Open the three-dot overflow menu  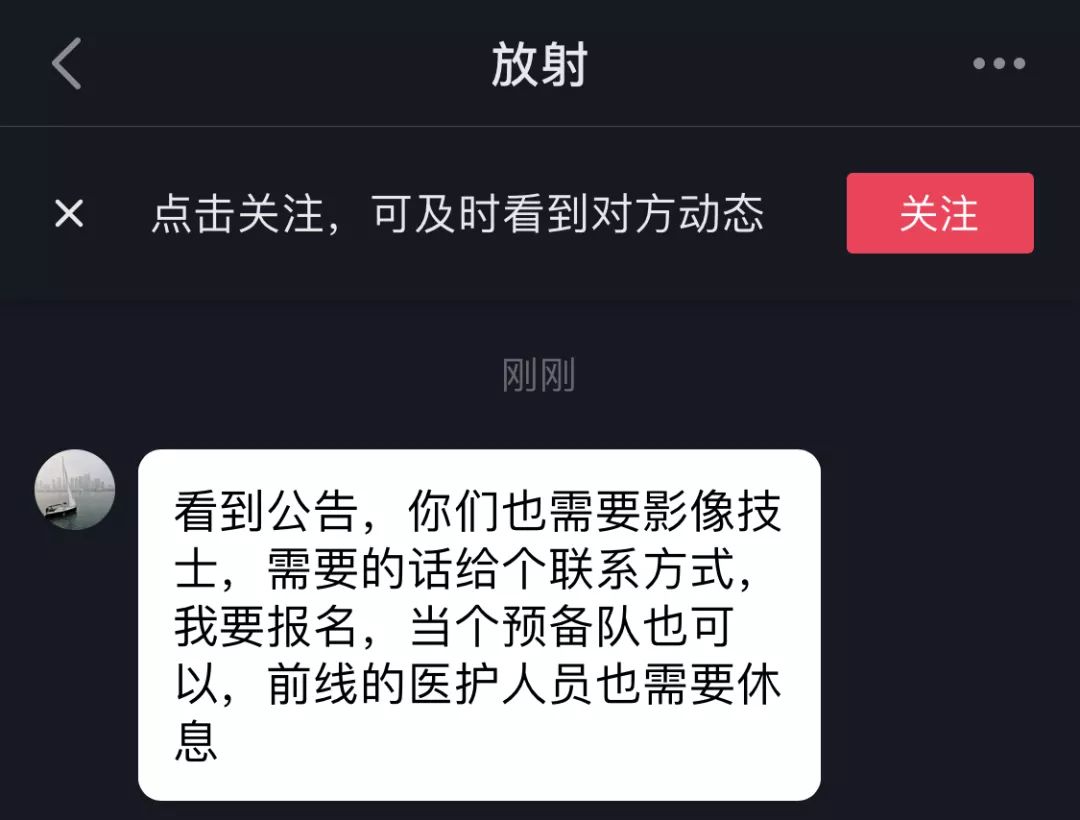coord(999,64)
